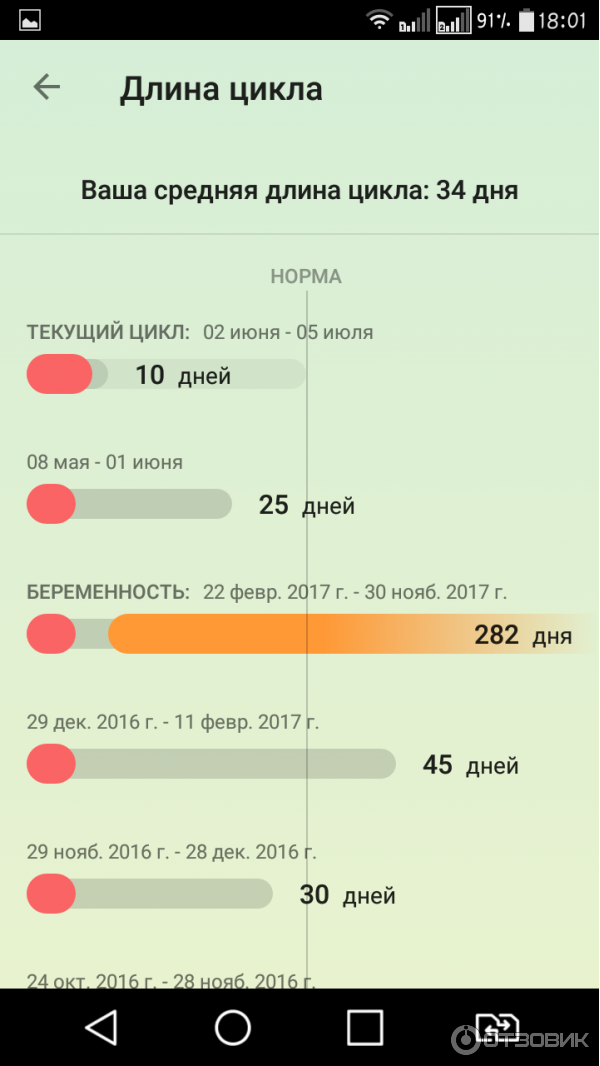Open the recent apps overview

[365, 1027]
